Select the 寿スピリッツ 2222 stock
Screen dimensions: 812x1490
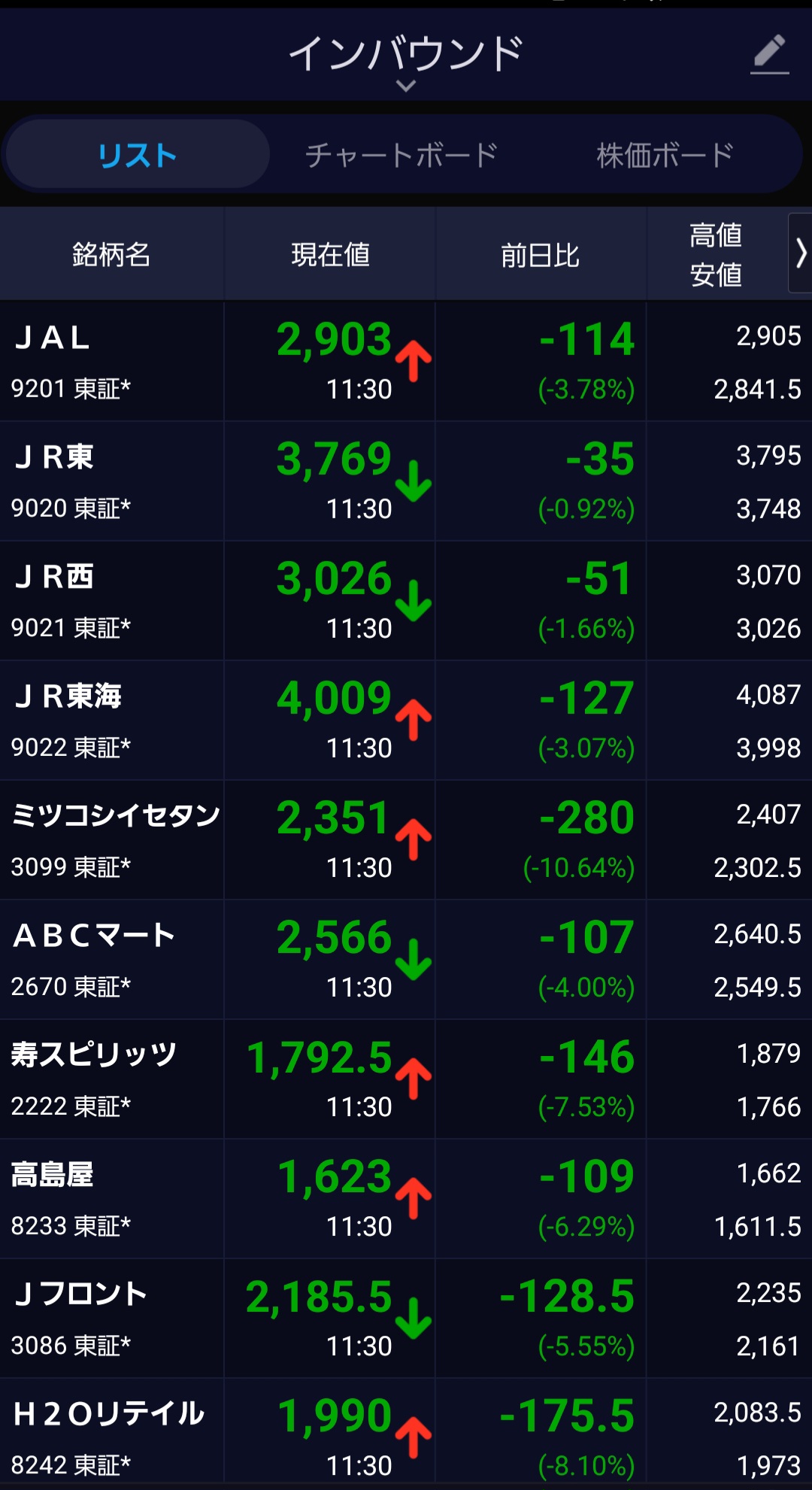click(111, 1079)
